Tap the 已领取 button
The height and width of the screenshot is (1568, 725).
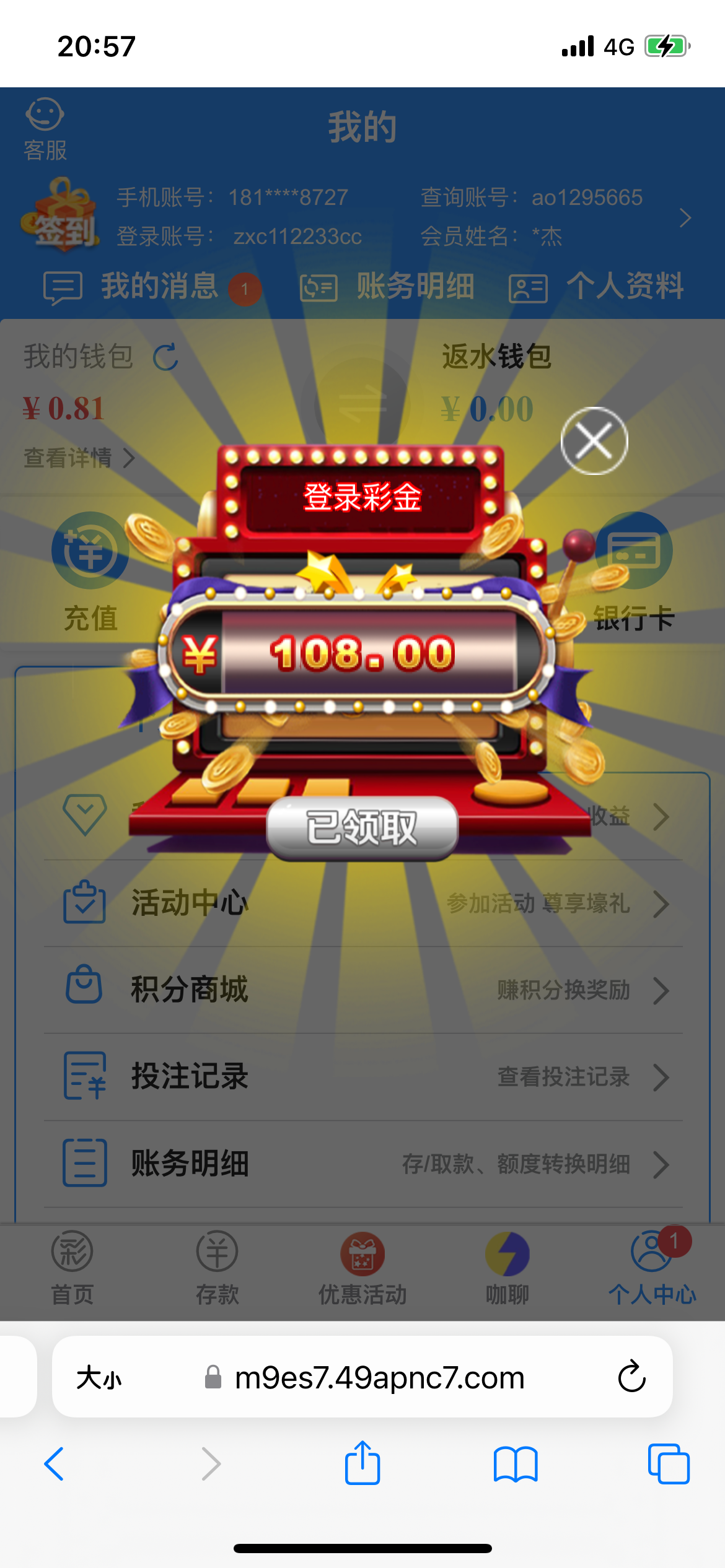click(x=362, y=827)
